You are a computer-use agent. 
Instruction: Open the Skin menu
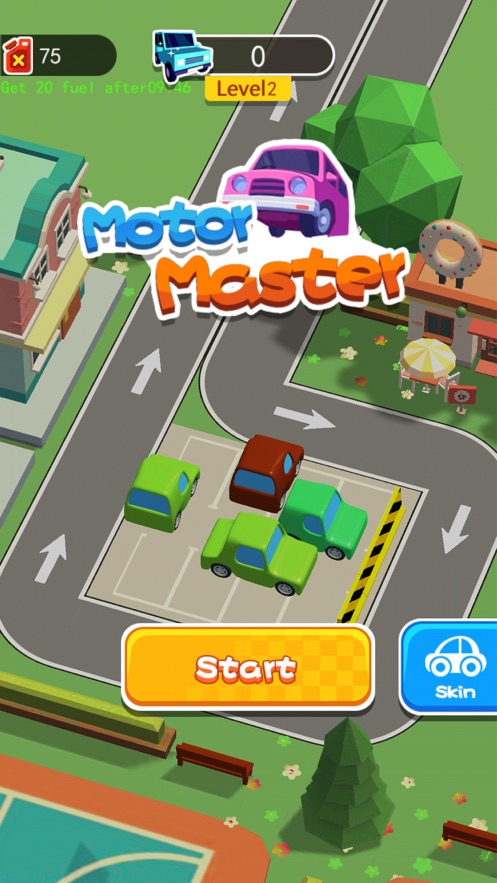click(x=449, y=667)
